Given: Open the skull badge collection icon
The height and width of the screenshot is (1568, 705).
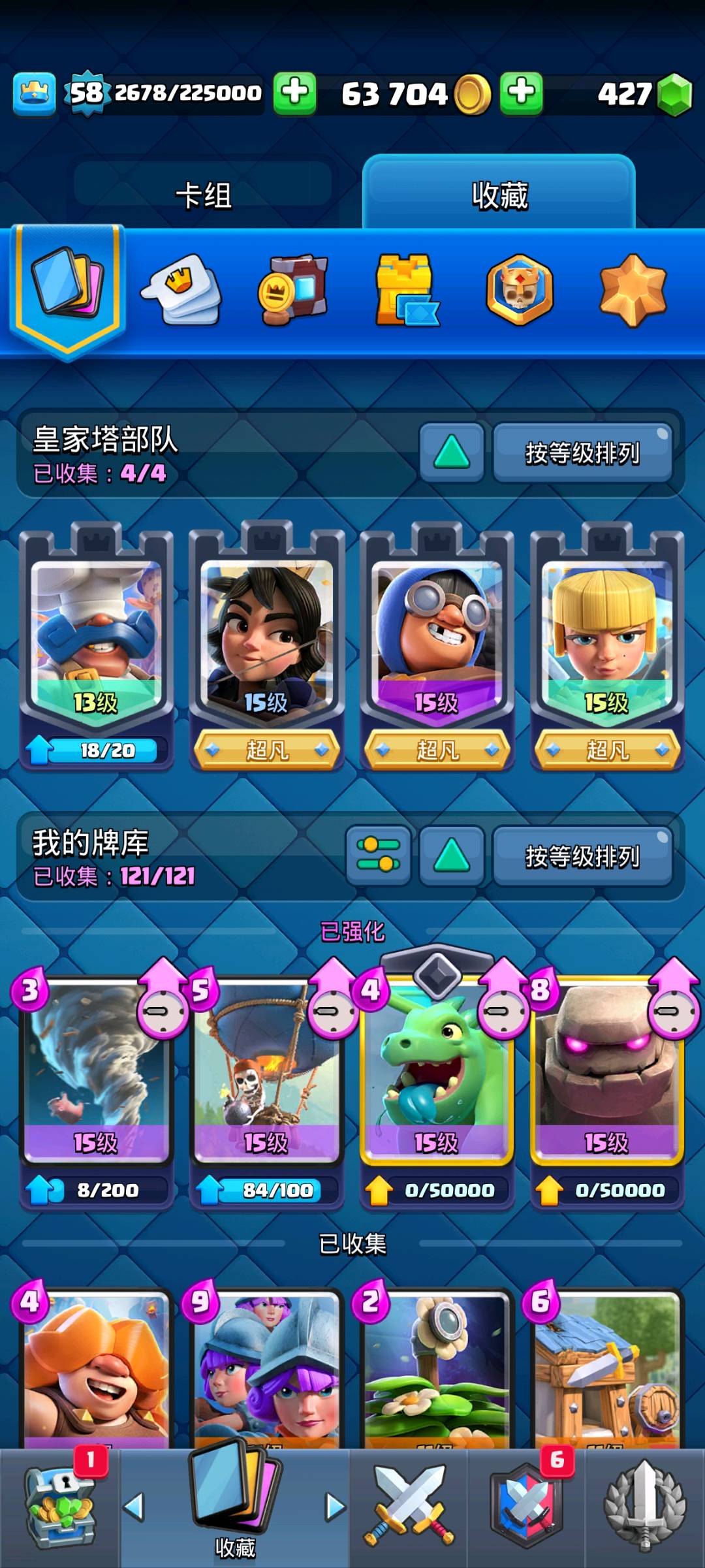Looking at the screenshot, I should [520, 291].
